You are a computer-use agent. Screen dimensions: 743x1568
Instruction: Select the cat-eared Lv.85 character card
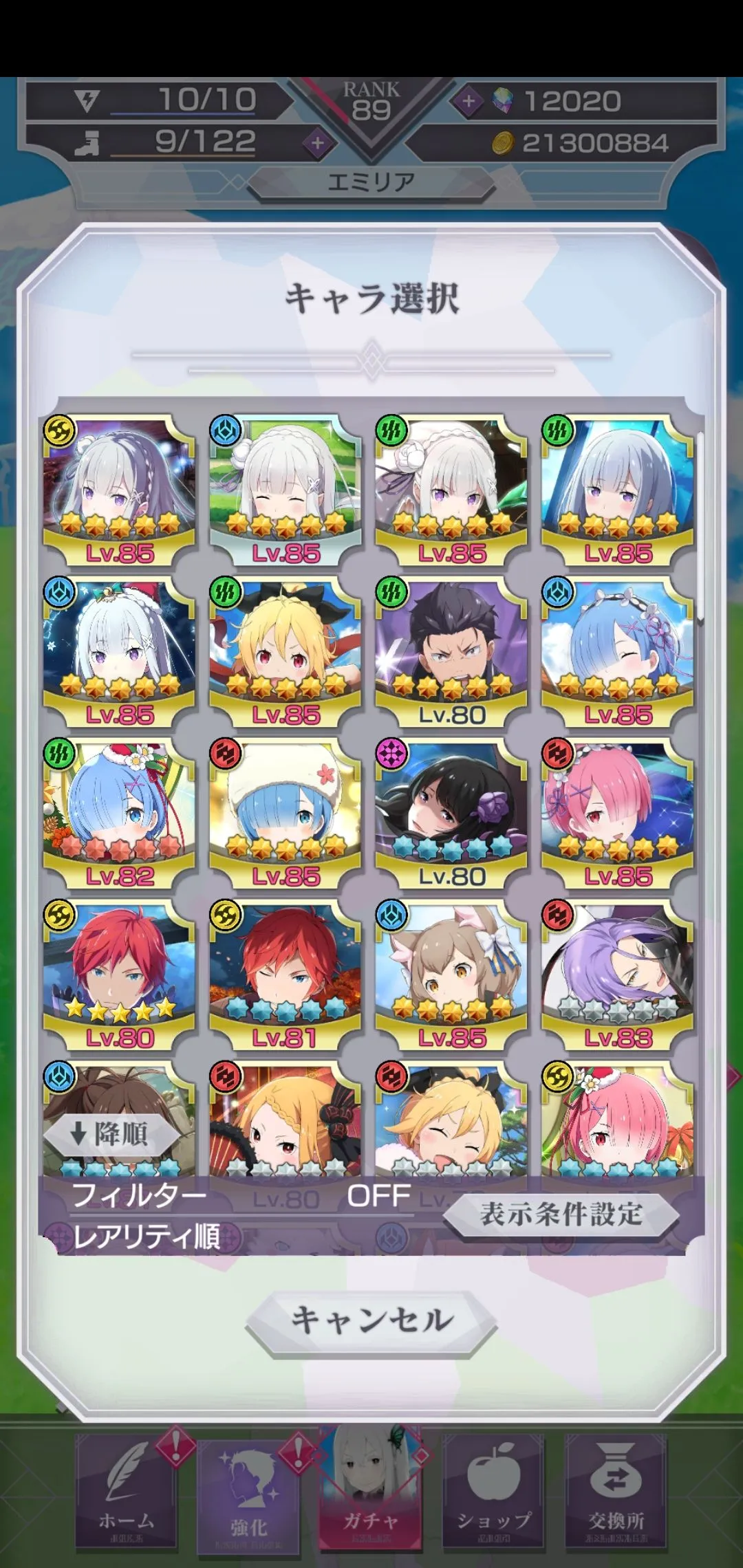tap(452, 977)
